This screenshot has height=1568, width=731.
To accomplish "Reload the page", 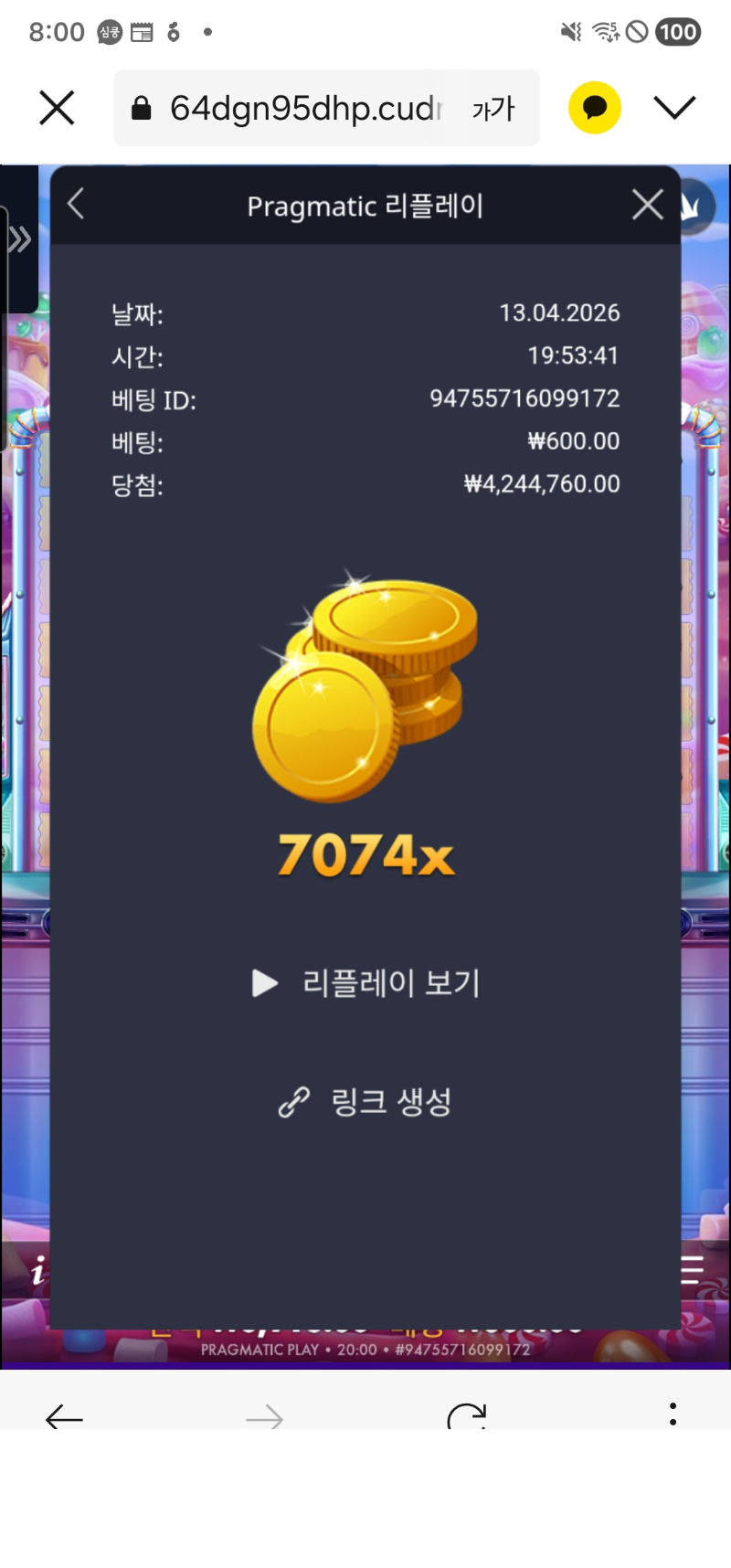I will point(467,1417).
